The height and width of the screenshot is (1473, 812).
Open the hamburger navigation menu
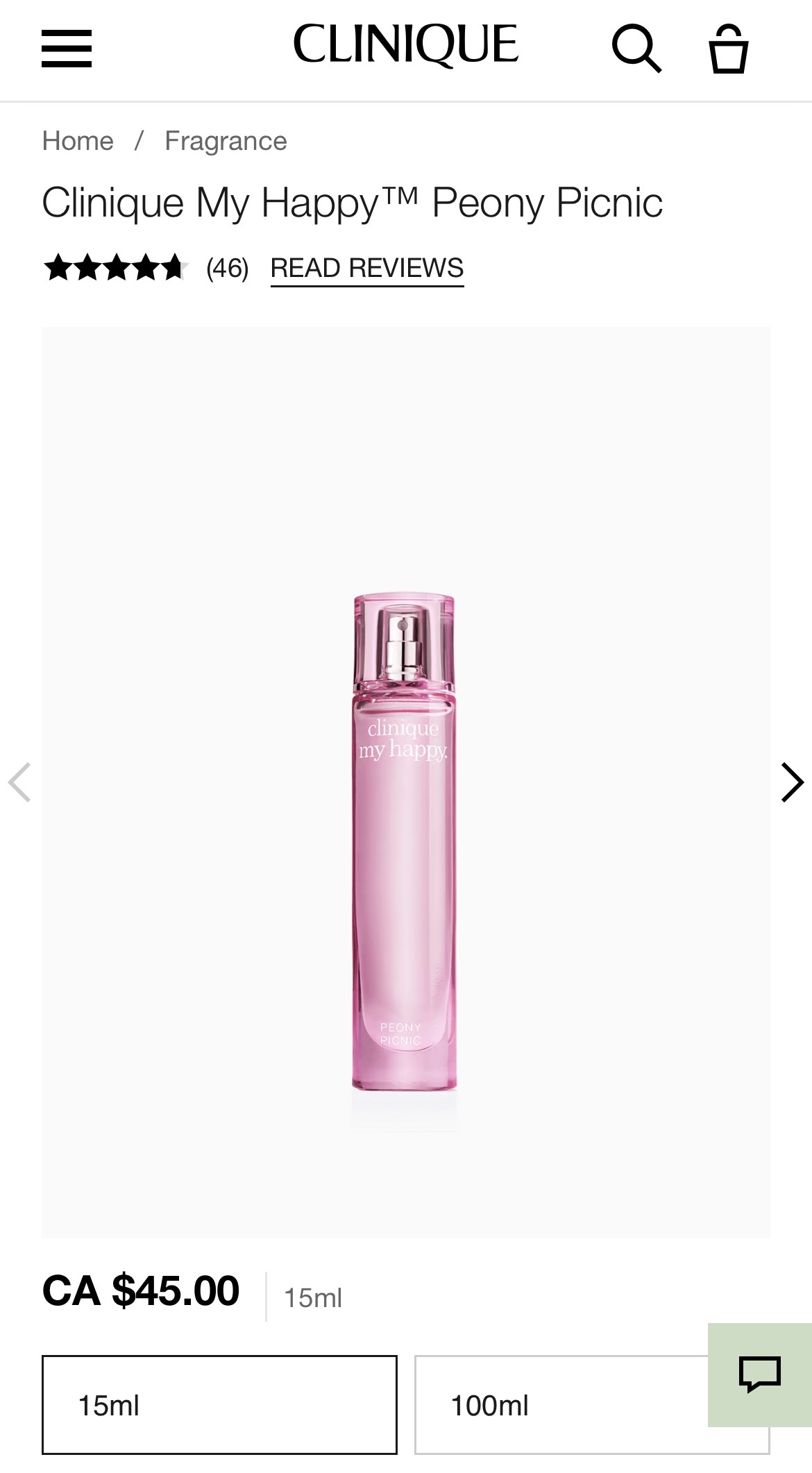pyautogui.click(x=67, y=49)
